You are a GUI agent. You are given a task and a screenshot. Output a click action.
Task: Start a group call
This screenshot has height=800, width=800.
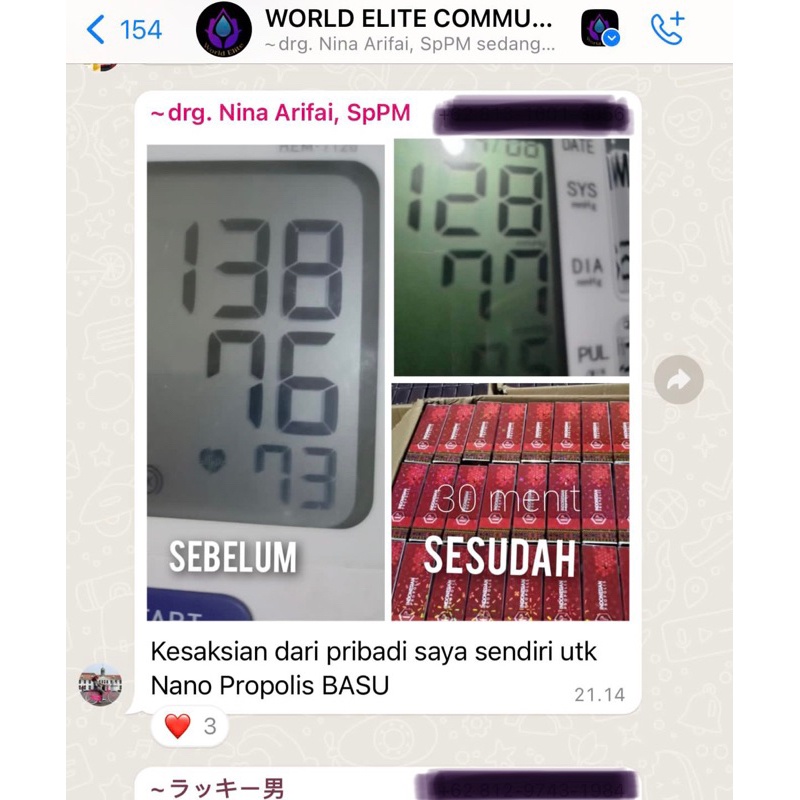[x=668, y=30]
